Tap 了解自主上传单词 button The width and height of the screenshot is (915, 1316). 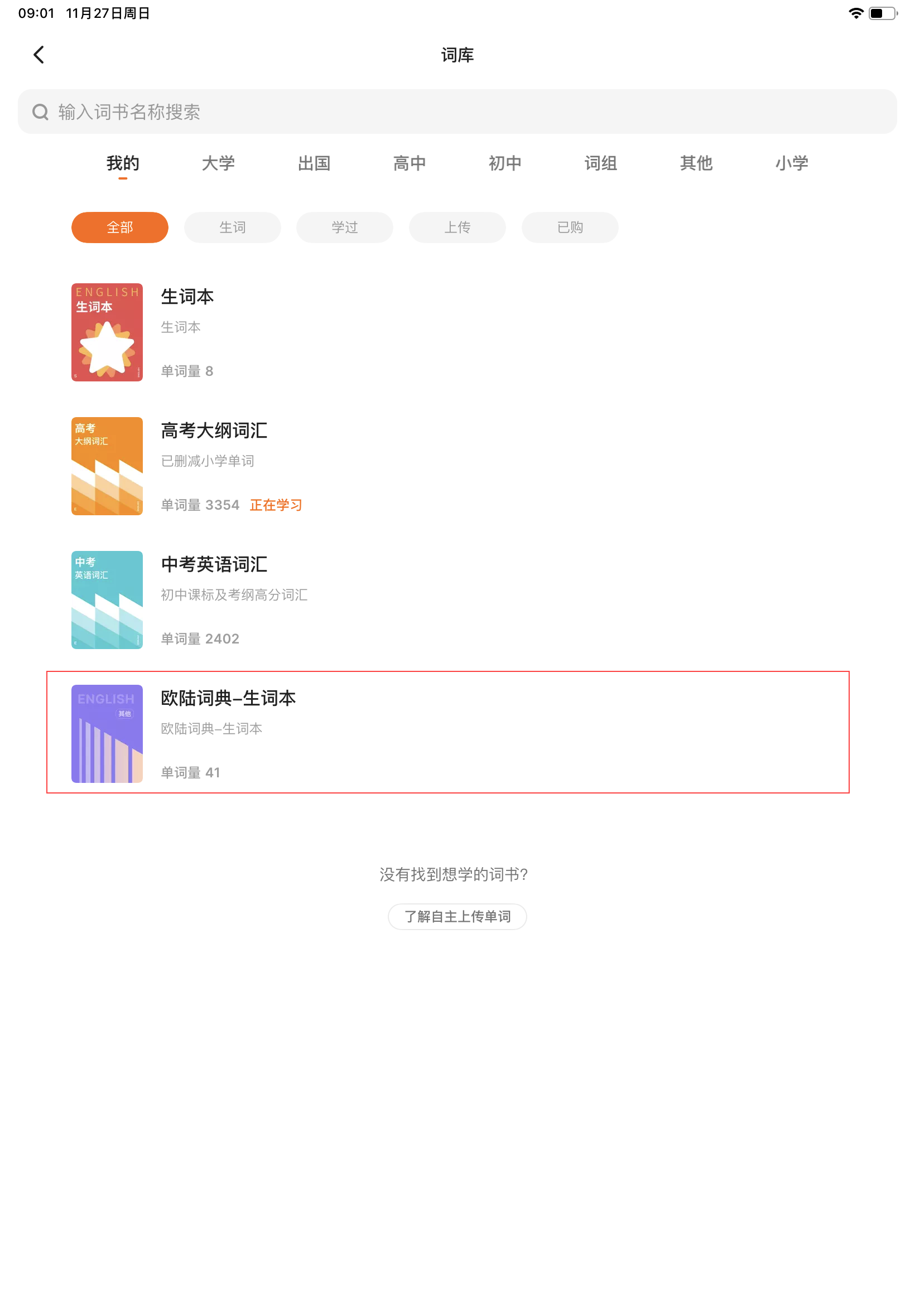coord(458,917)
